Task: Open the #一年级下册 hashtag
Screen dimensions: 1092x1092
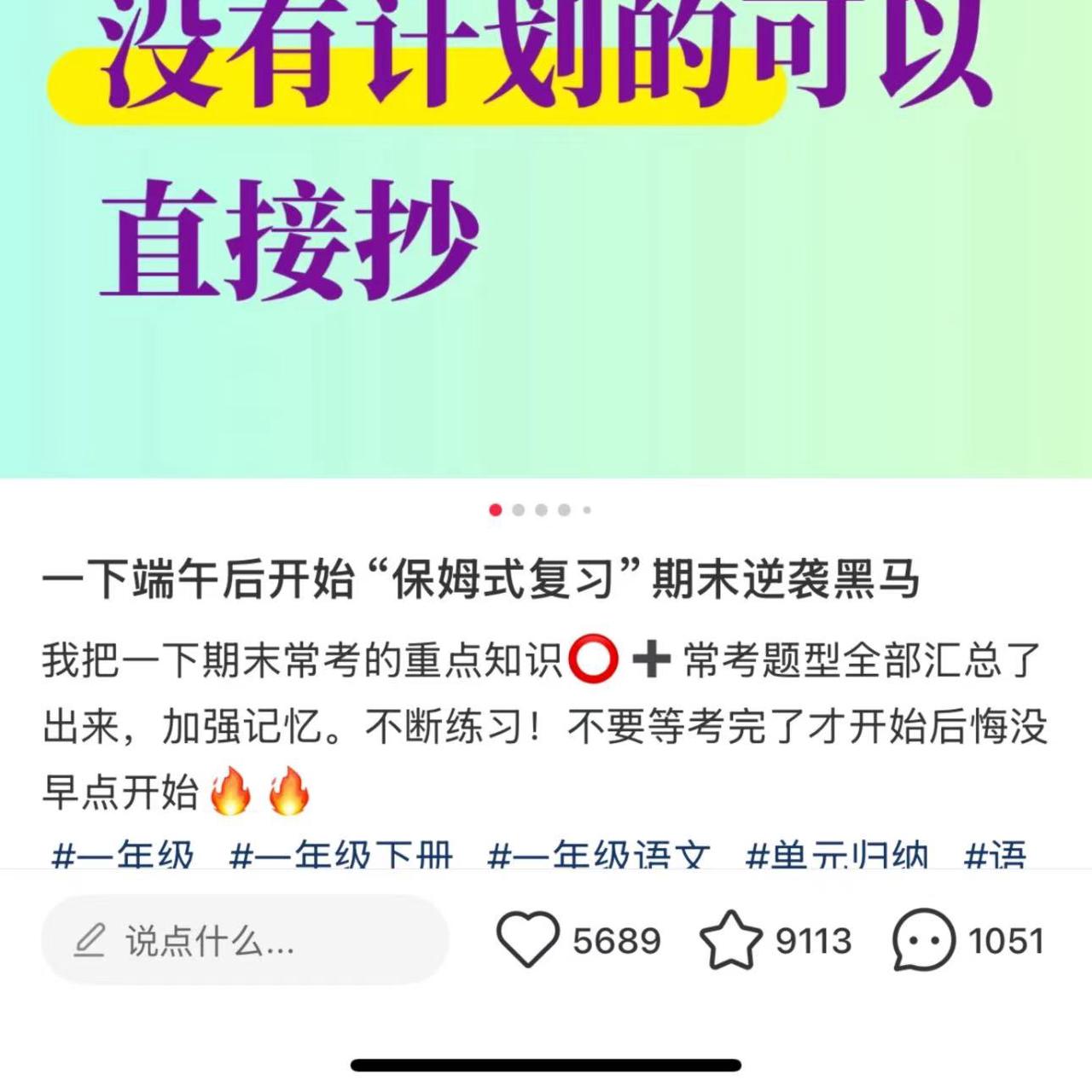Action: pyautogui.click(x=341, y=855)
